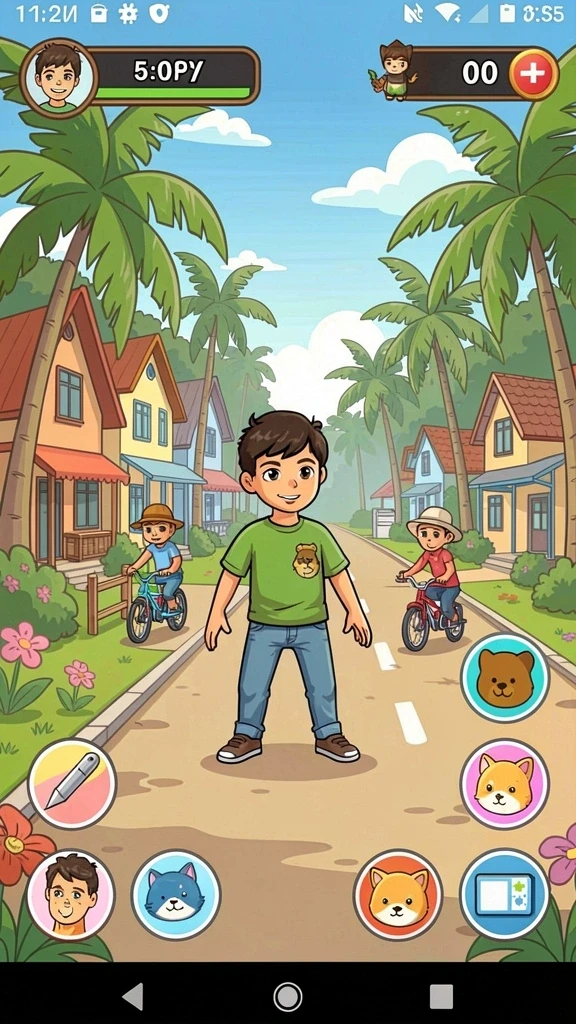Open the player profile avatar at top
576x1024 pixels.
pos(59,78)
